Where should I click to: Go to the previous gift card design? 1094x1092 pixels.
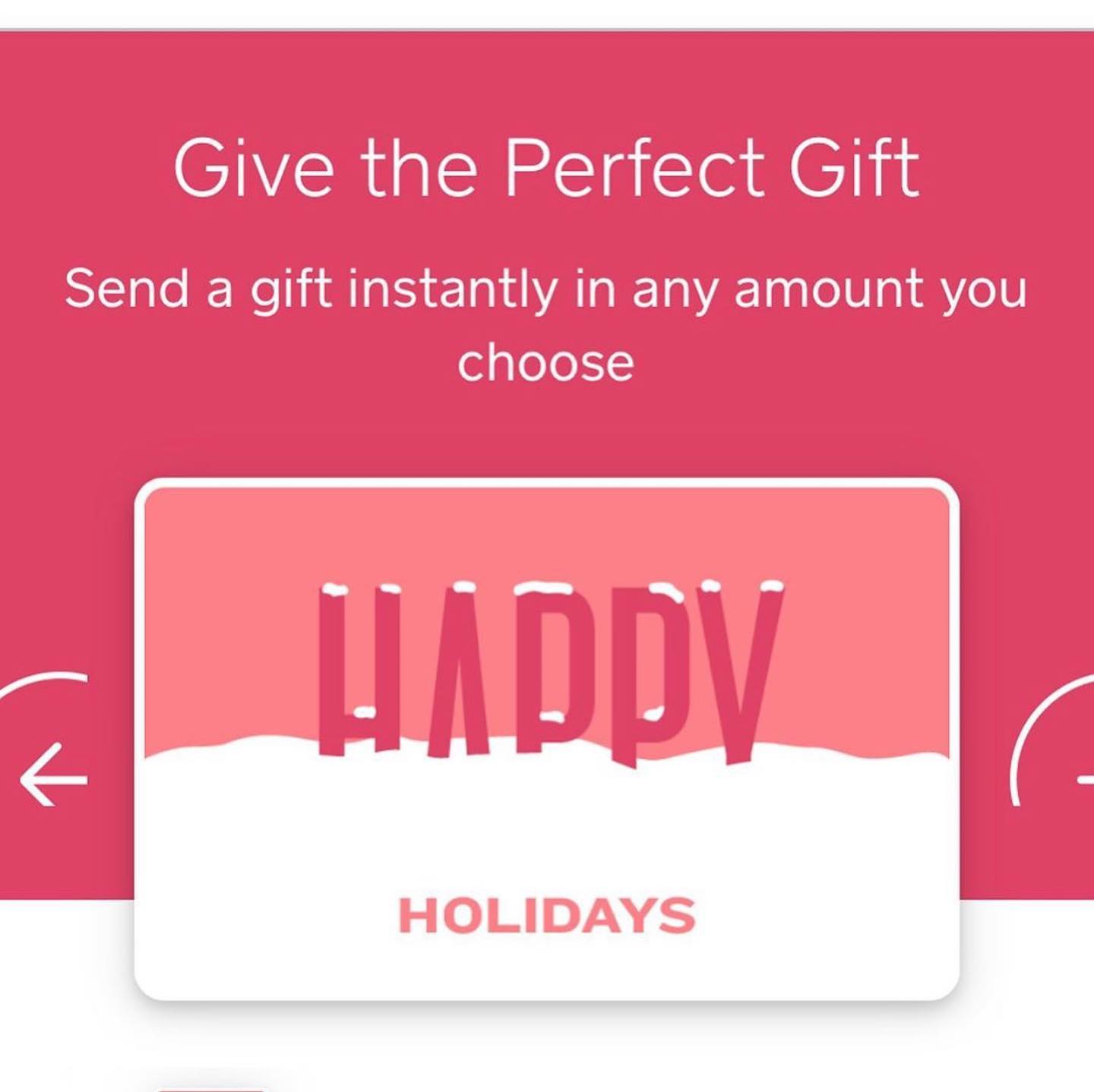coord(52,776)
